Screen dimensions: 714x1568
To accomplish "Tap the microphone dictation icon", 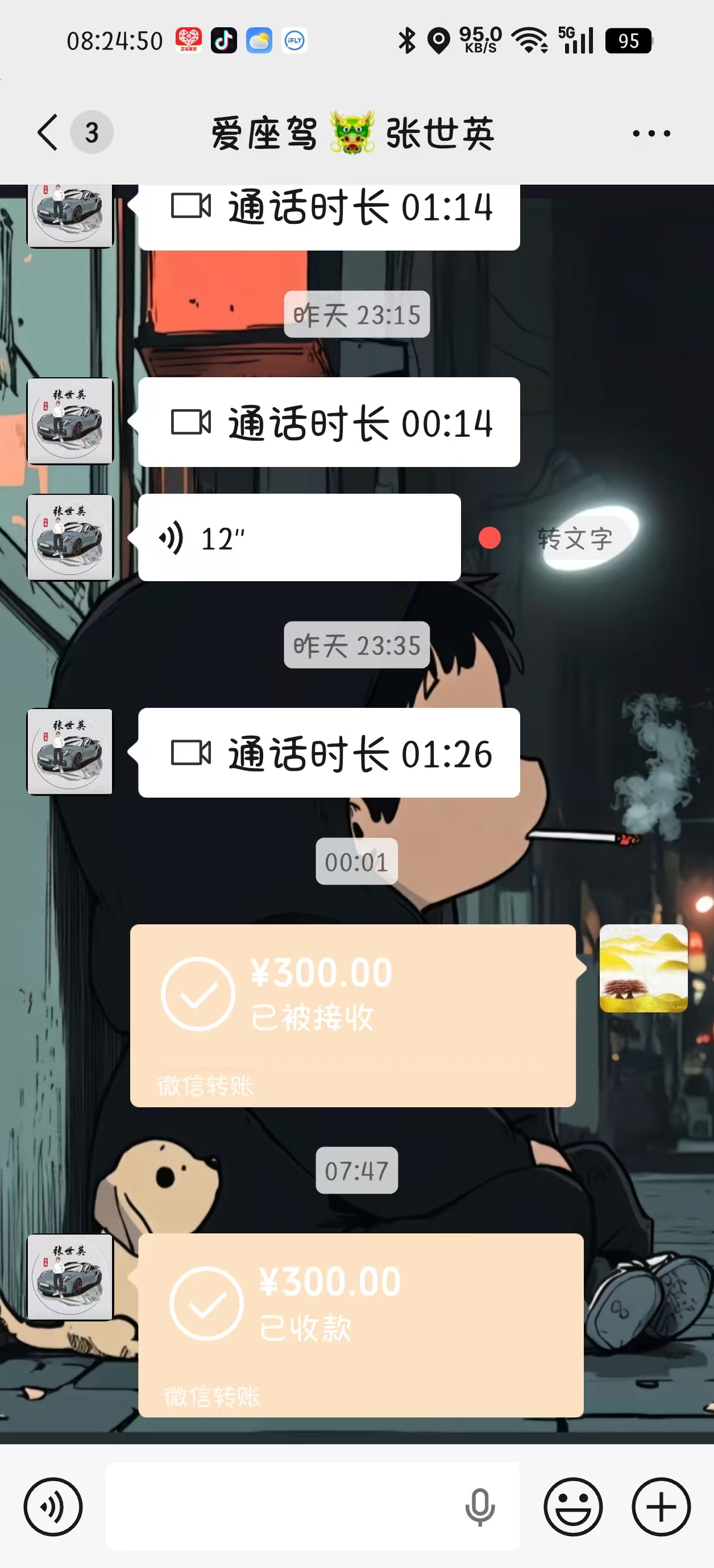I will click(480, 1507).
